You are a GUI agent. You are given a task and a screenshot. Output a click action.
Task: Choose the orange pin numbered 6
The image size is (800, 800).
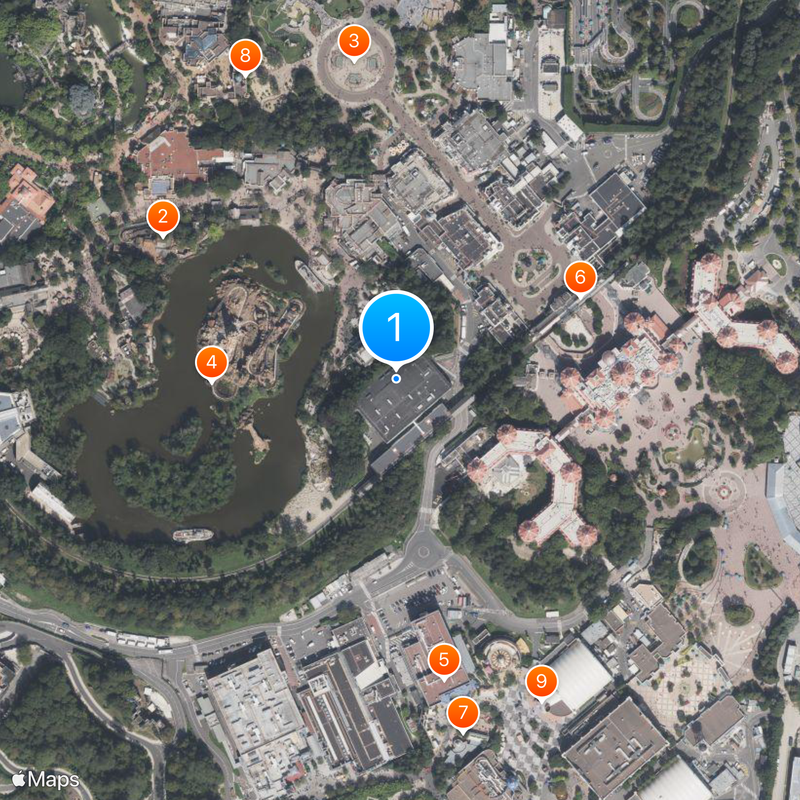click(580, 277)
